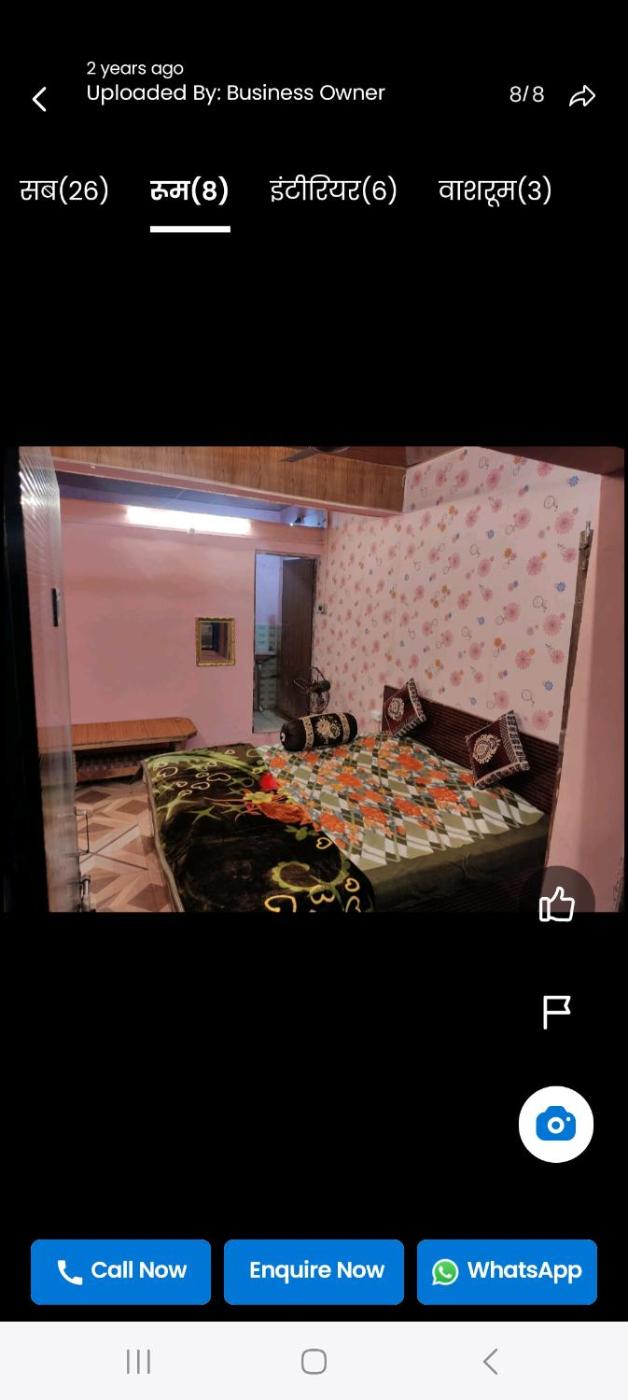Open the इंटीरियर(6) tab
628x1400 pixels.
pyautogui.click(x=333, y=190)
